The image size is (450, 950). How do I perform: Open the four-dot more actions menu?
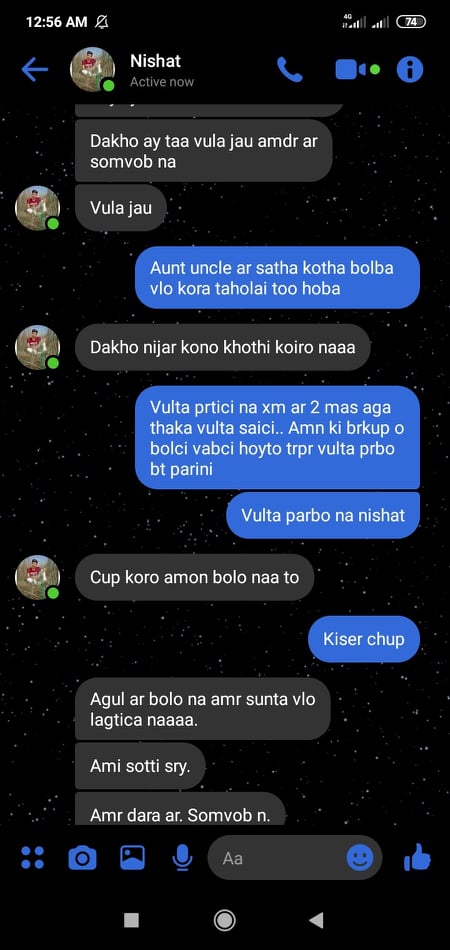click(x=33, y=858)
